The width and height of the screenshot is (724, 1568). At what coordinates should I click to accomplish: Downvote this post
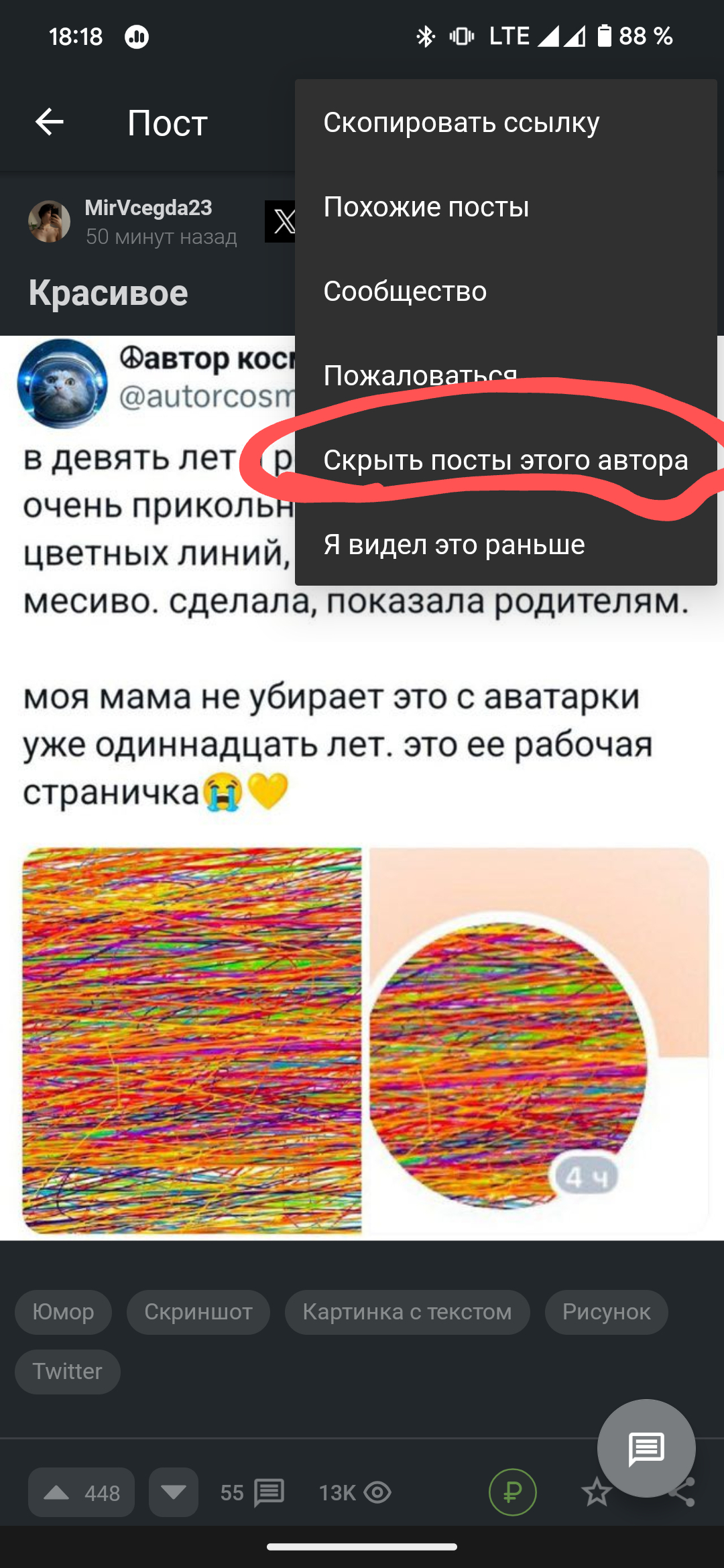point(174,1492)
